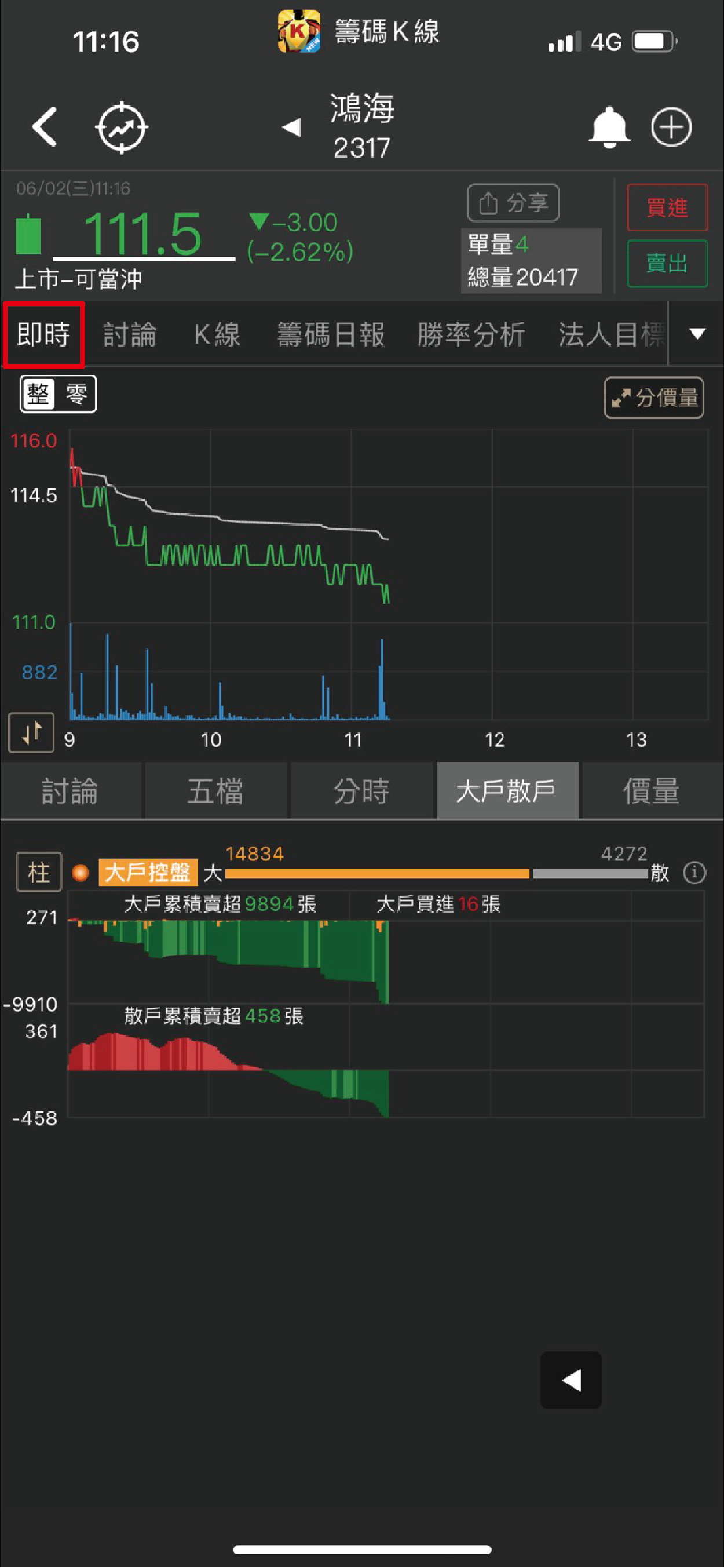Switch to the 五檔 sub-tab

[x=216, y=791]
